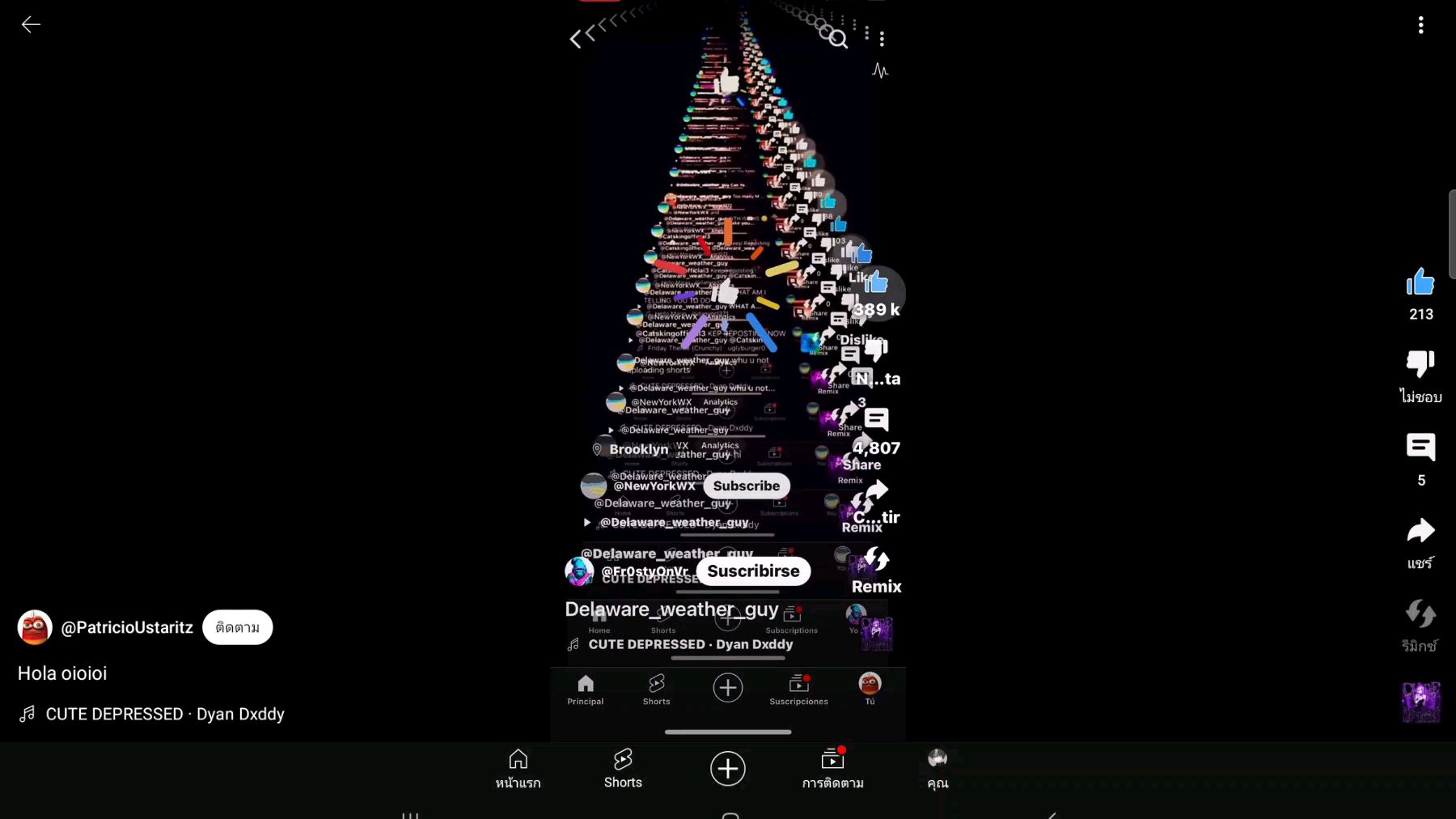Open the sound thumbnail at bottom right
This screenshot has width=1456, height=819.
click(1420, 702)
